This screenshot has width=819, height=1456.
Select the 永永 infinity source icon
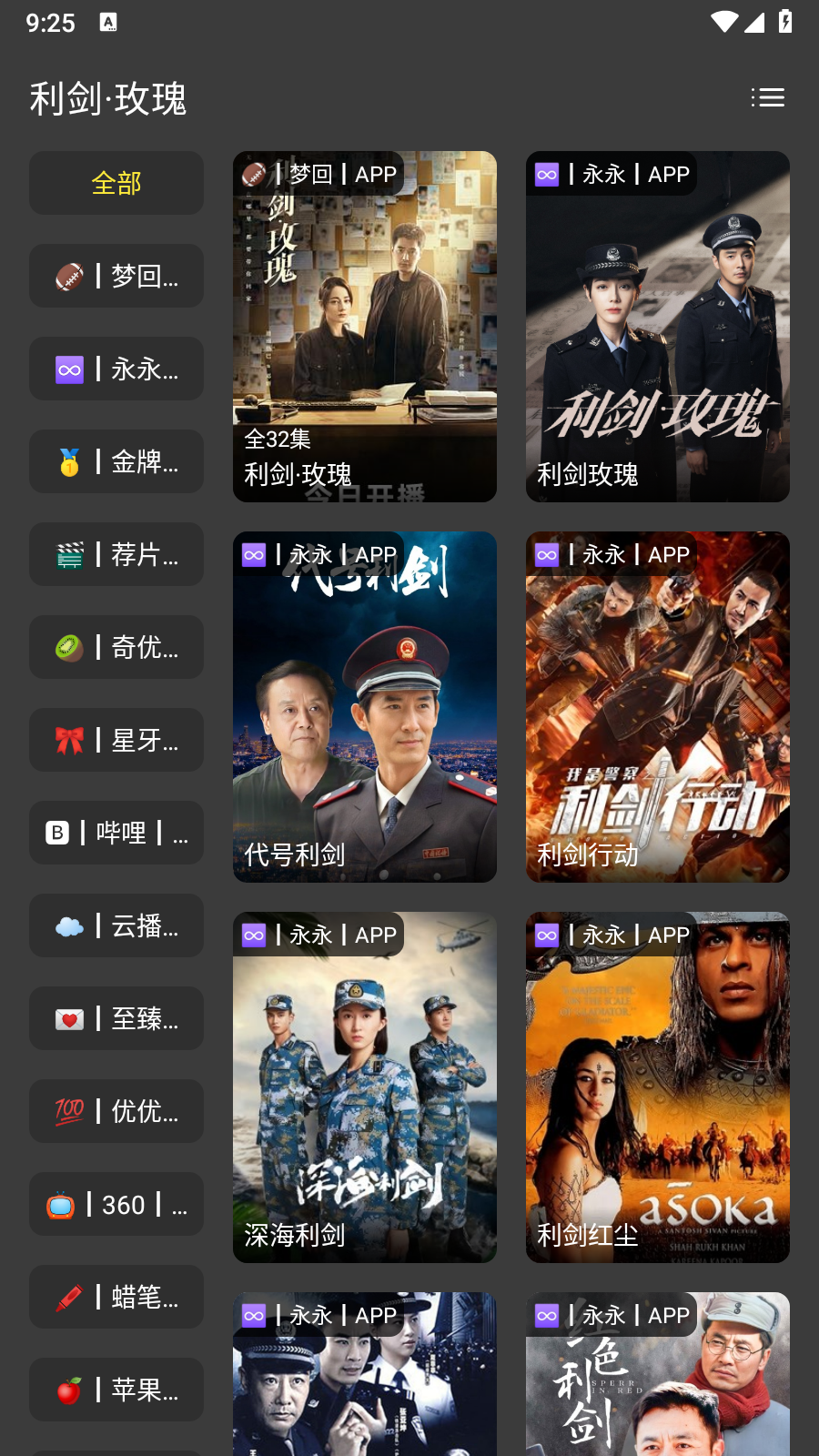tap(116, 369)
